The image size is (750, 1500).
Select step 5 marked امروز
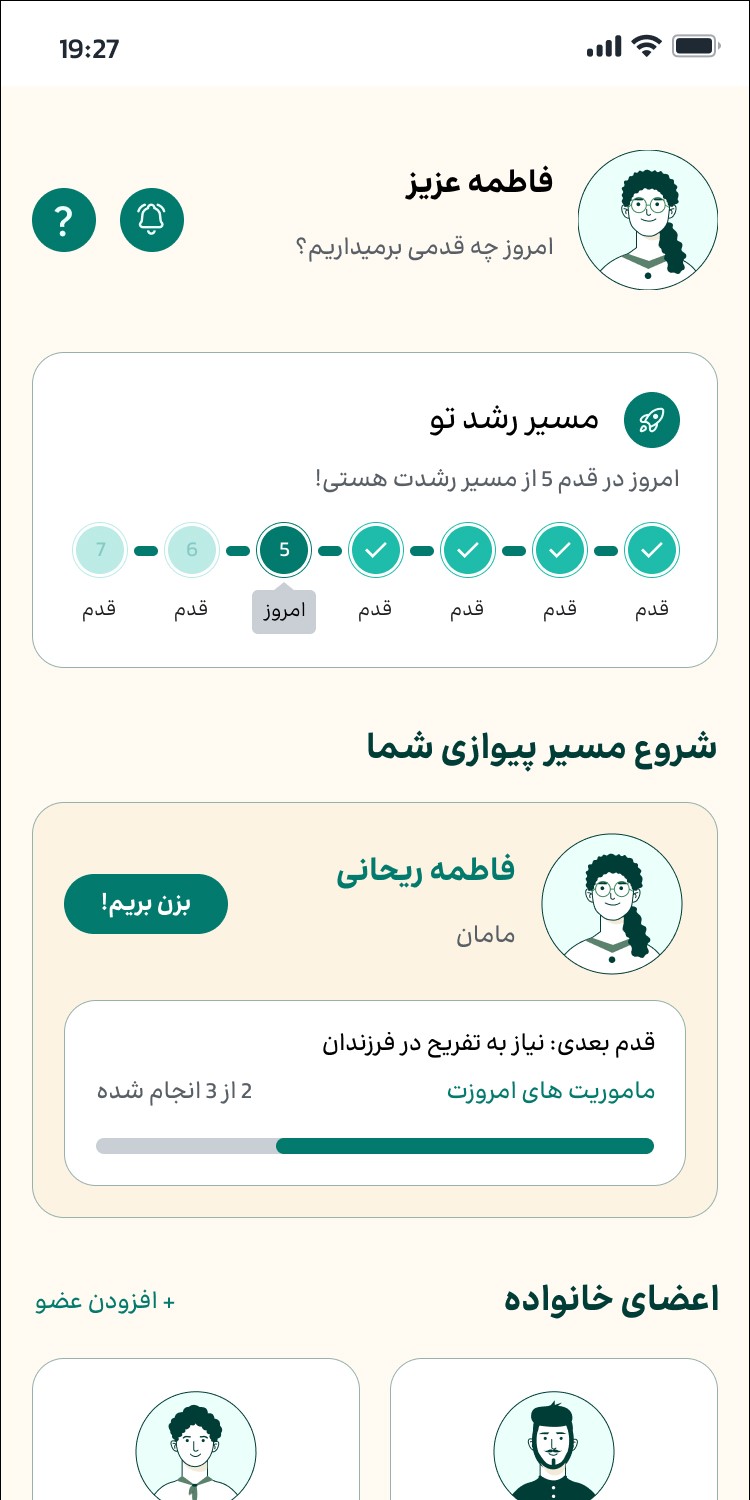point(284,550)
